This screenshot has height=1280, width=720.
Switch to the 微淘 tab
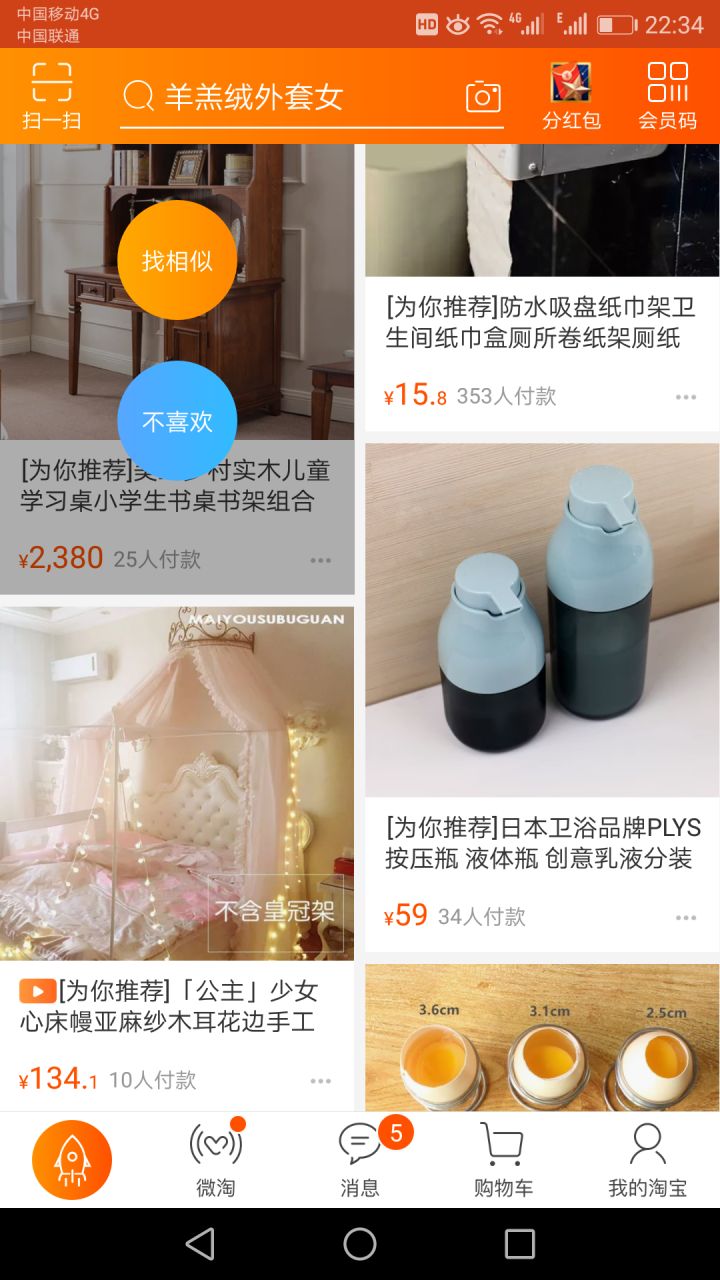[216, 1160]
